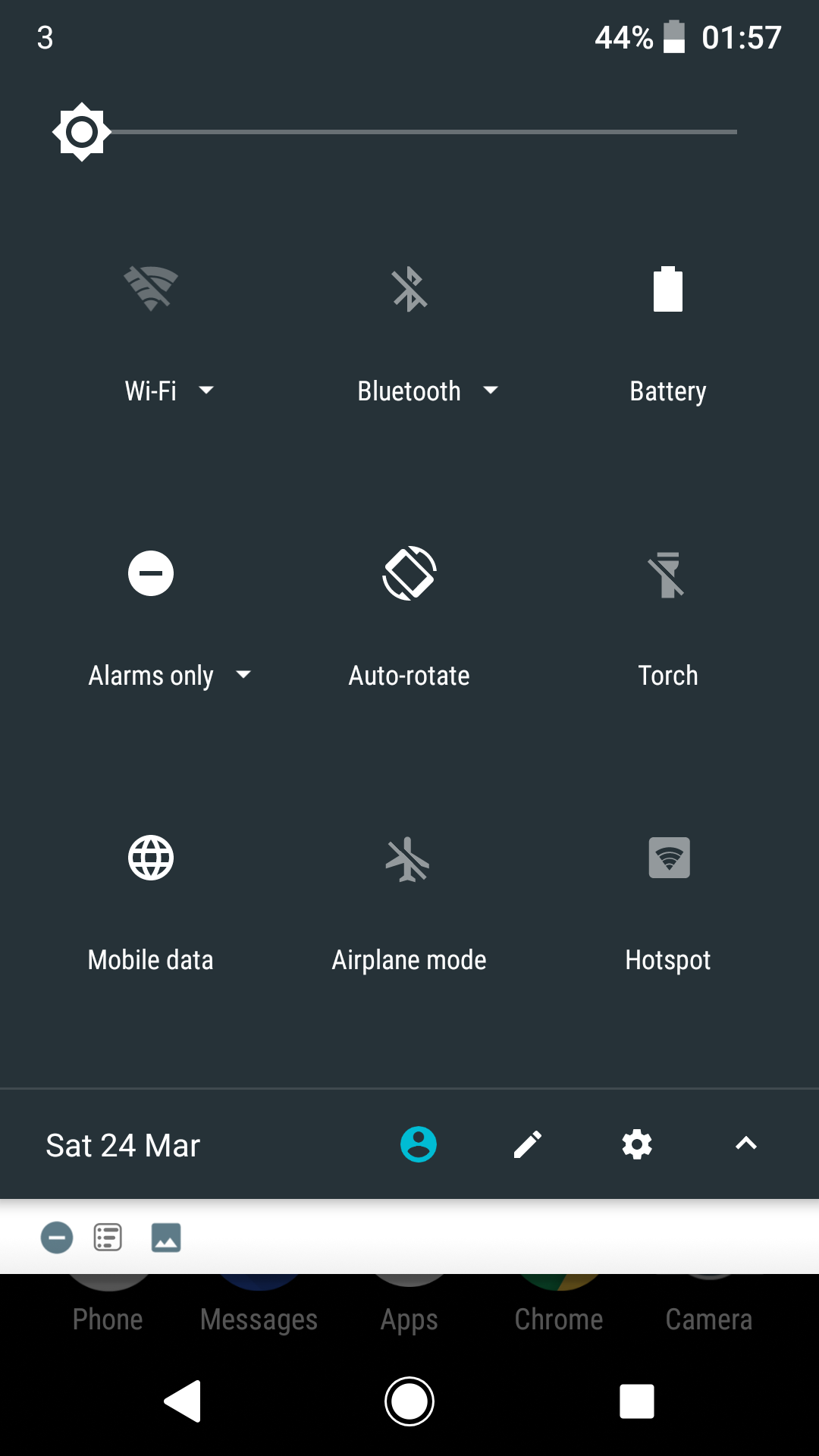Expand the Wi-Fi networks dropdown arrow
Viewport: 819px width, 1456px height.
click(206, 390)
